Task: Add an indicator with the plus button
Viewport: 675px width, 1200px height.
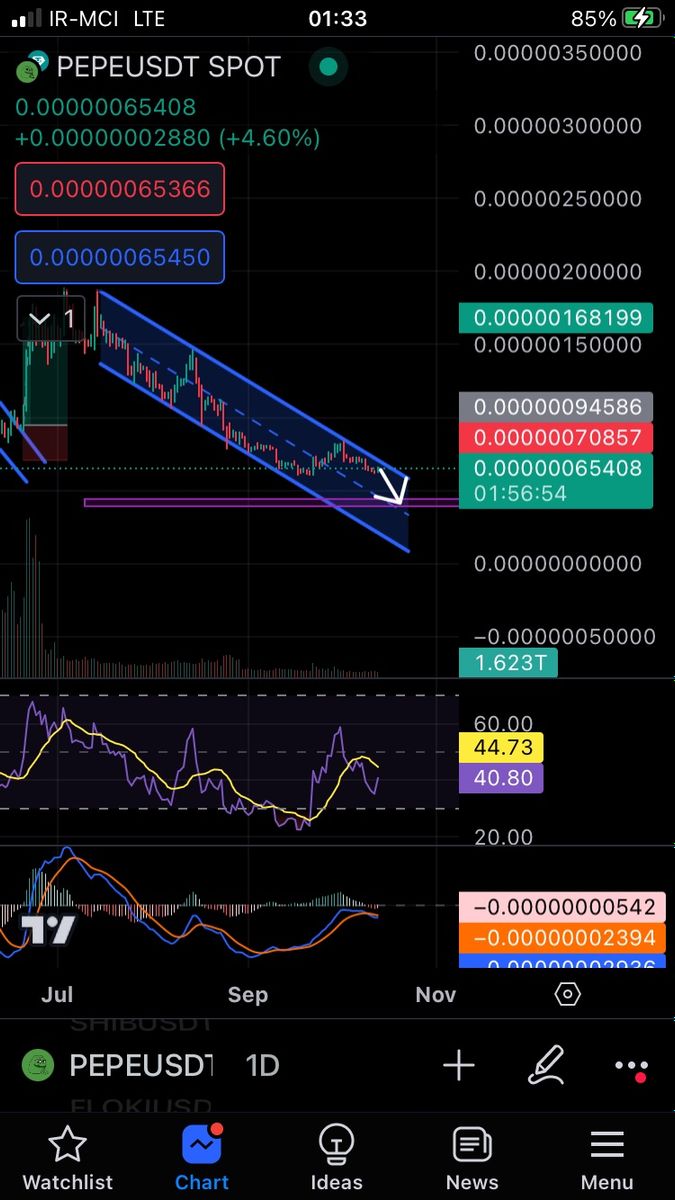Action: click(x=459, y=1066)
